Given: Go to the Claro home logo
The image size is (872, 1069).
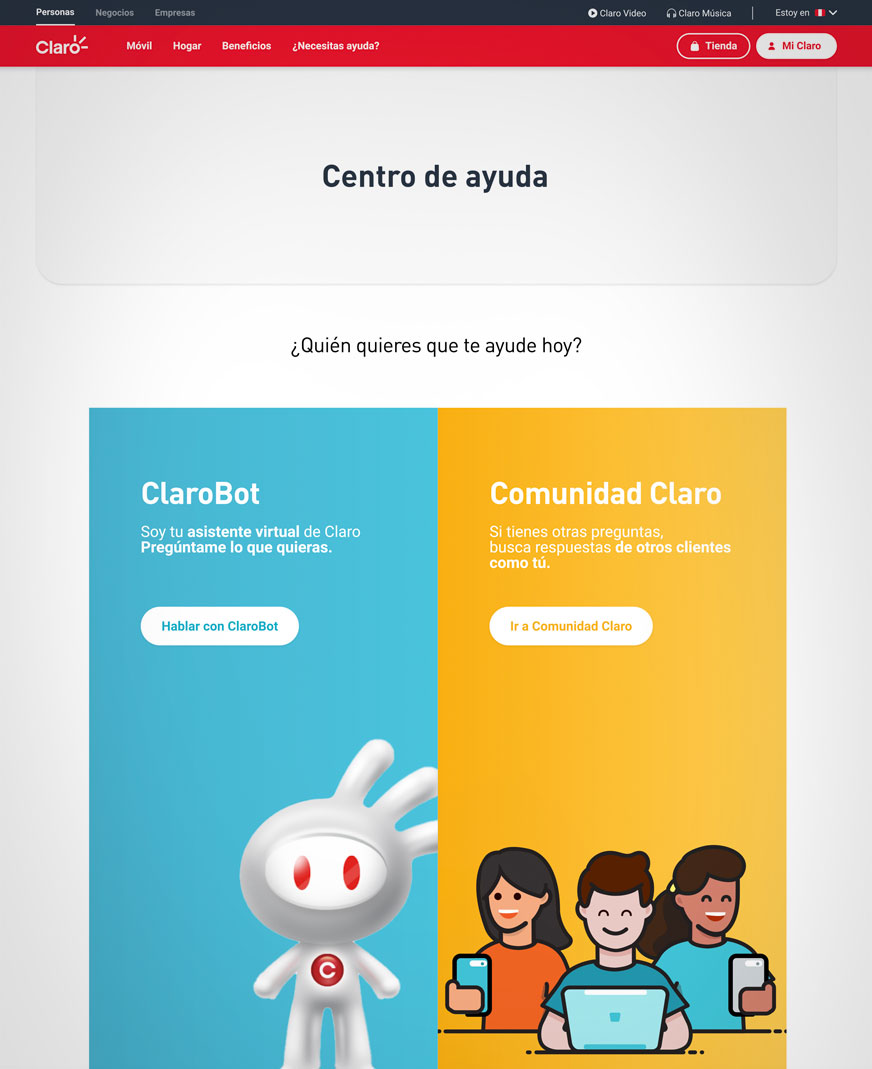Looking at the screenshot, I should tap(61, 46).
